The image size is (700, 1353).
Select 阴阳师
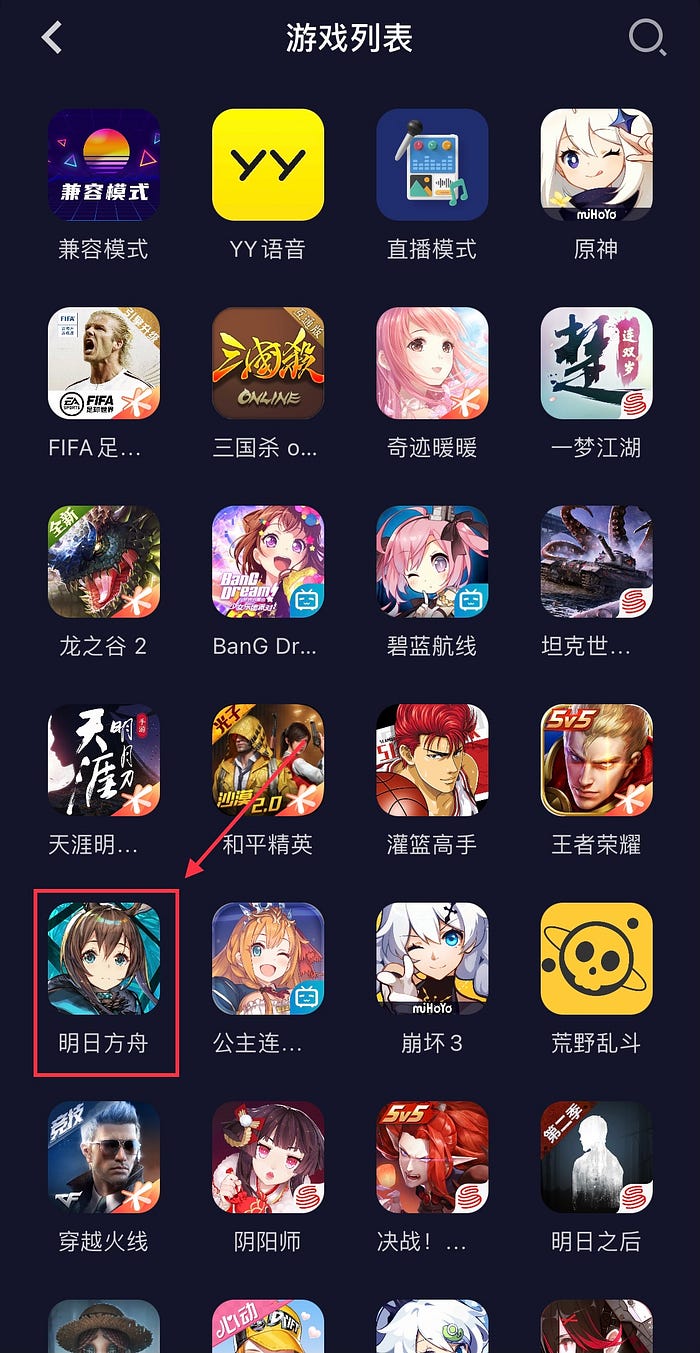coord(268,1157)
